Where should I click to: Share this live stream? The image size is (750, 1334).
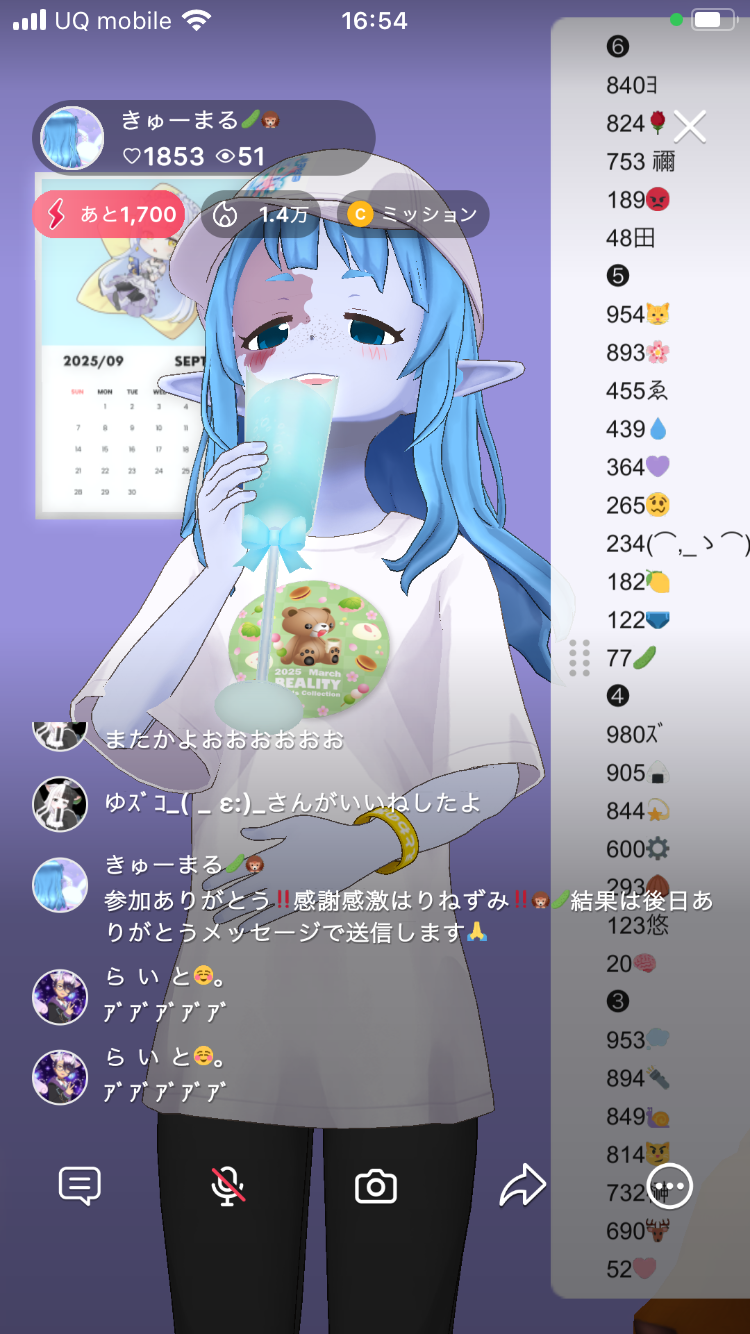point(522,1187)
